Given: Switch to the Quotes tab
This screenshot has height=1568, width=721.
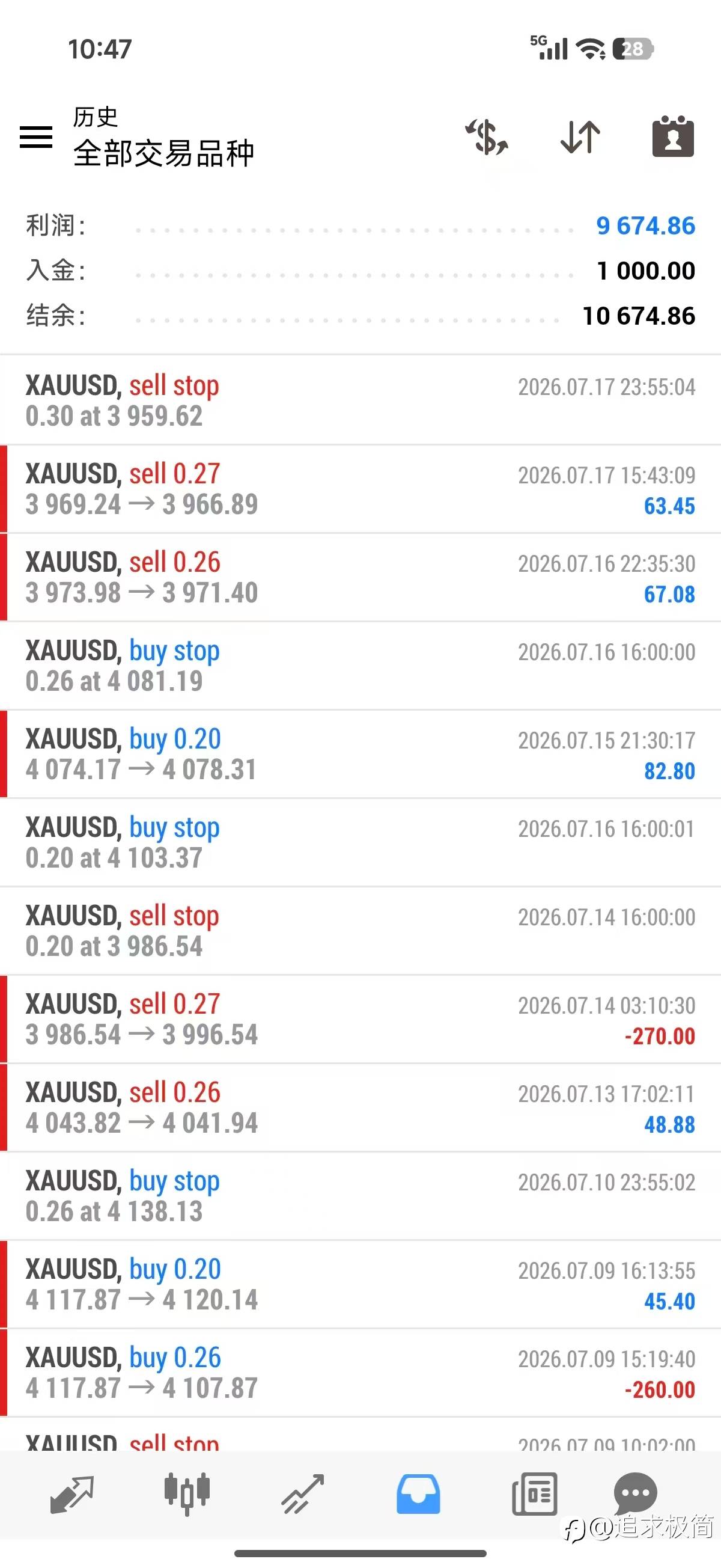Looking at the screenshot, I should pos(71,1493).
